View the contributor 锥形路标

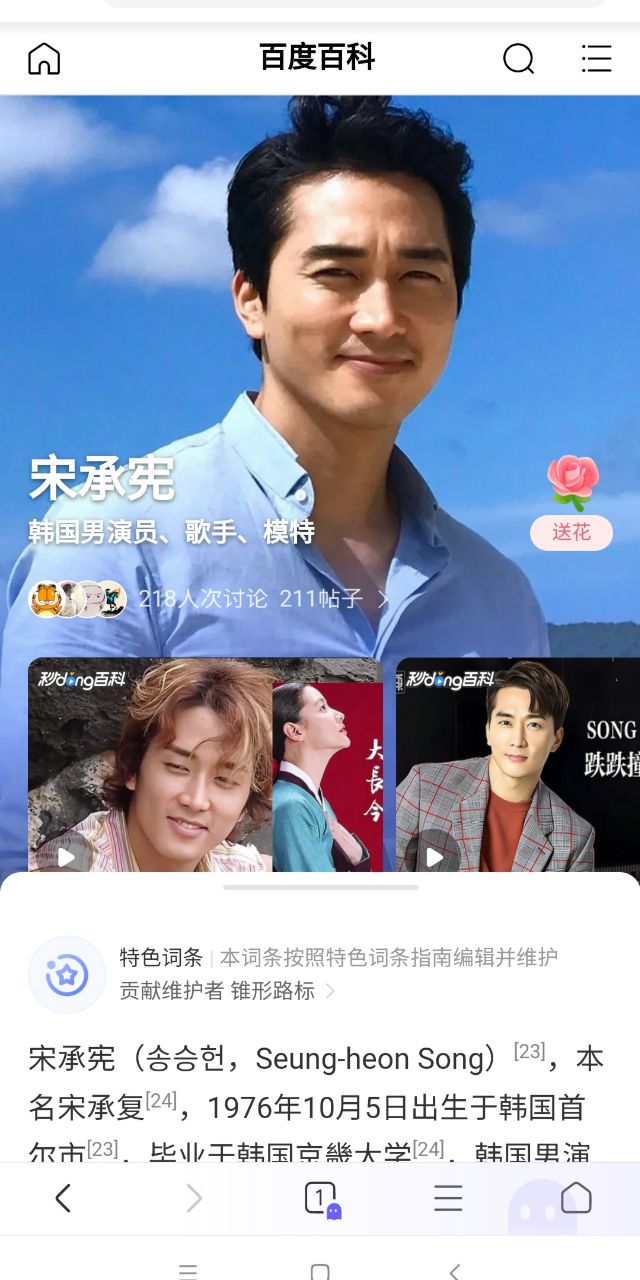[x=273, y=990]
